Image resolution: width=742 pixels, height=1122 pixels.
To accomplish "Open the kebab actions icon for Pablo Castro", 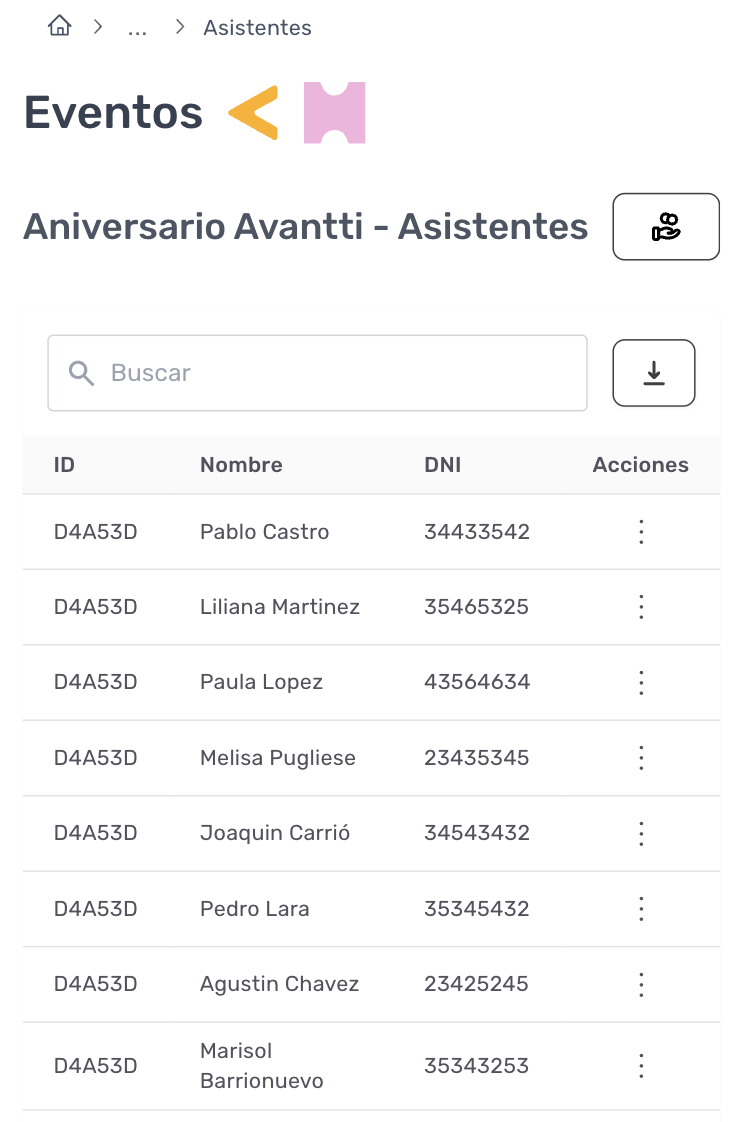I will pyautogui.click(x=640, y=531).
